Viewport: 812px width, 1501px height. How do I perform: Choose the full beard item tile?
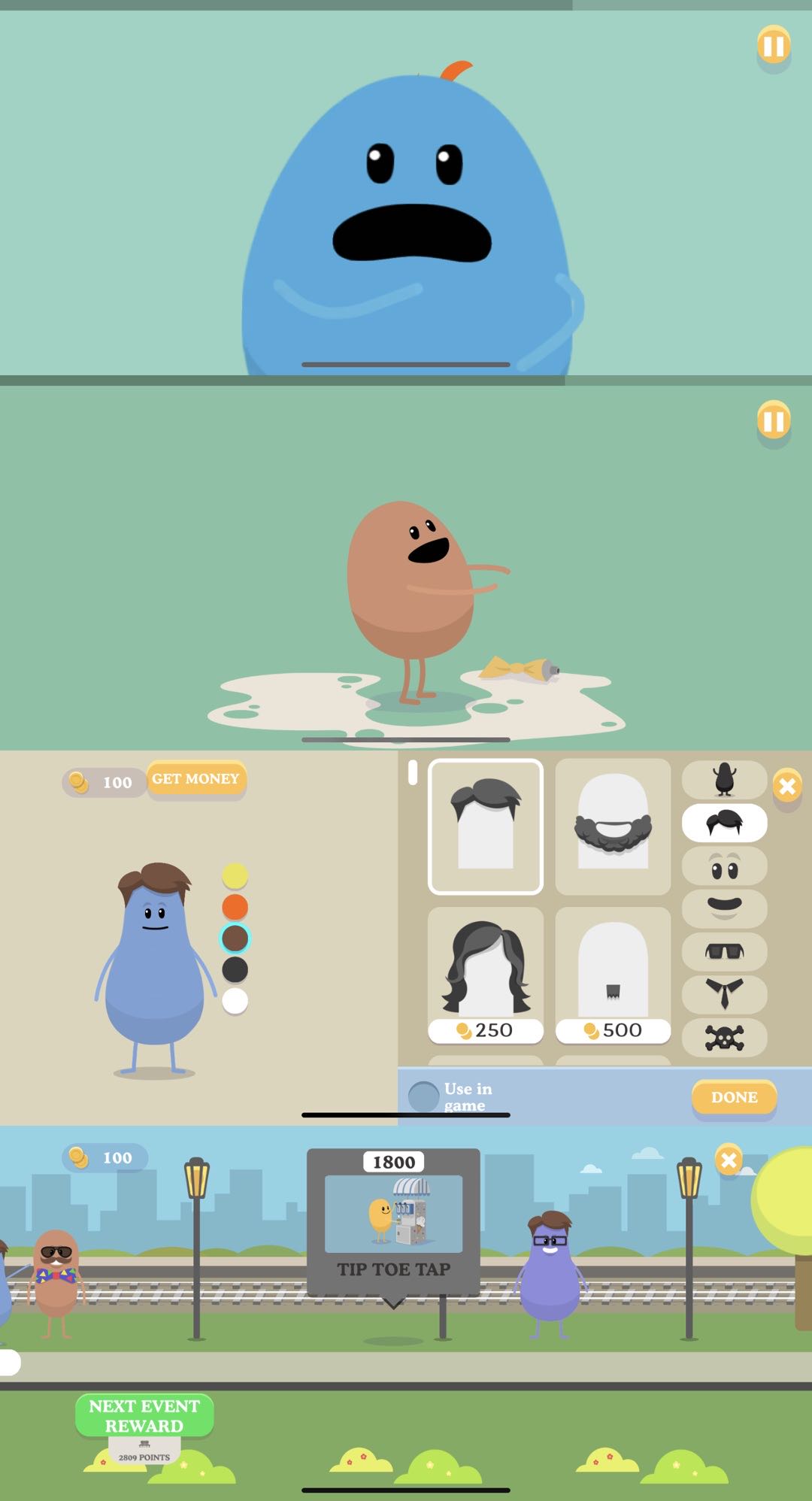click(613, 826)
